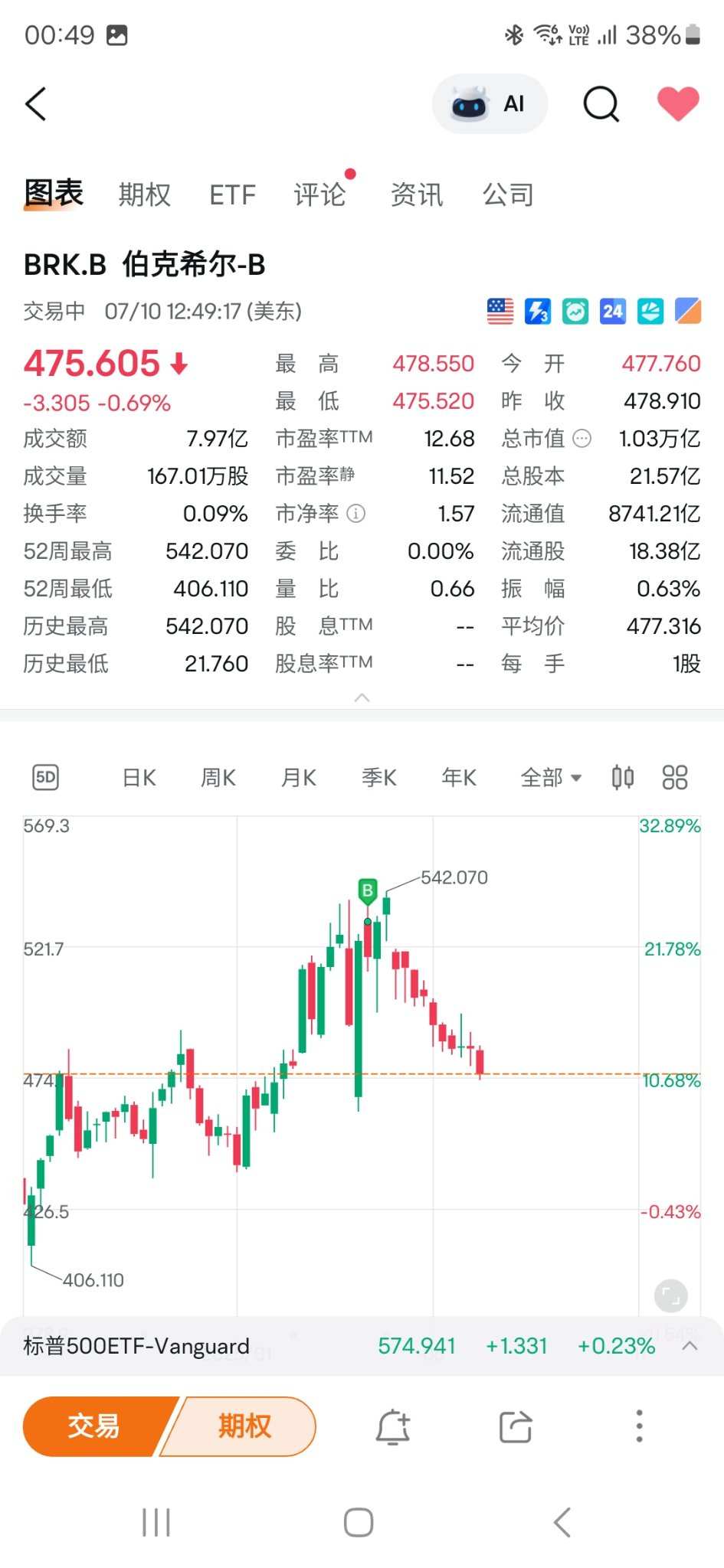The image size is (724, 1568).
Task: Open the AI assistant
Action: pos(490,104)
